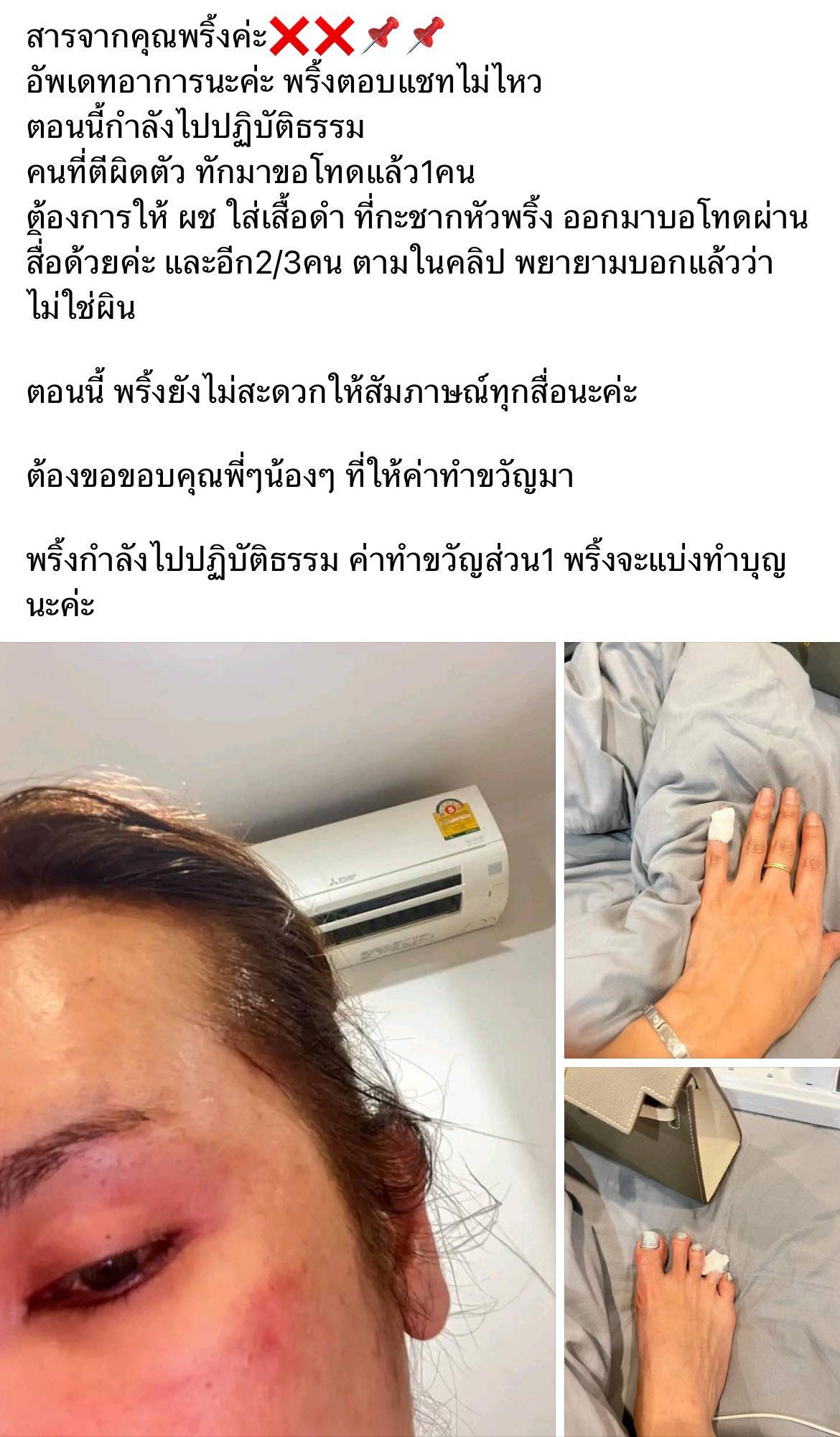Open the photo of the bandaged toe
This screenshot has width=840, height=1437.
tap(701, 1251)
